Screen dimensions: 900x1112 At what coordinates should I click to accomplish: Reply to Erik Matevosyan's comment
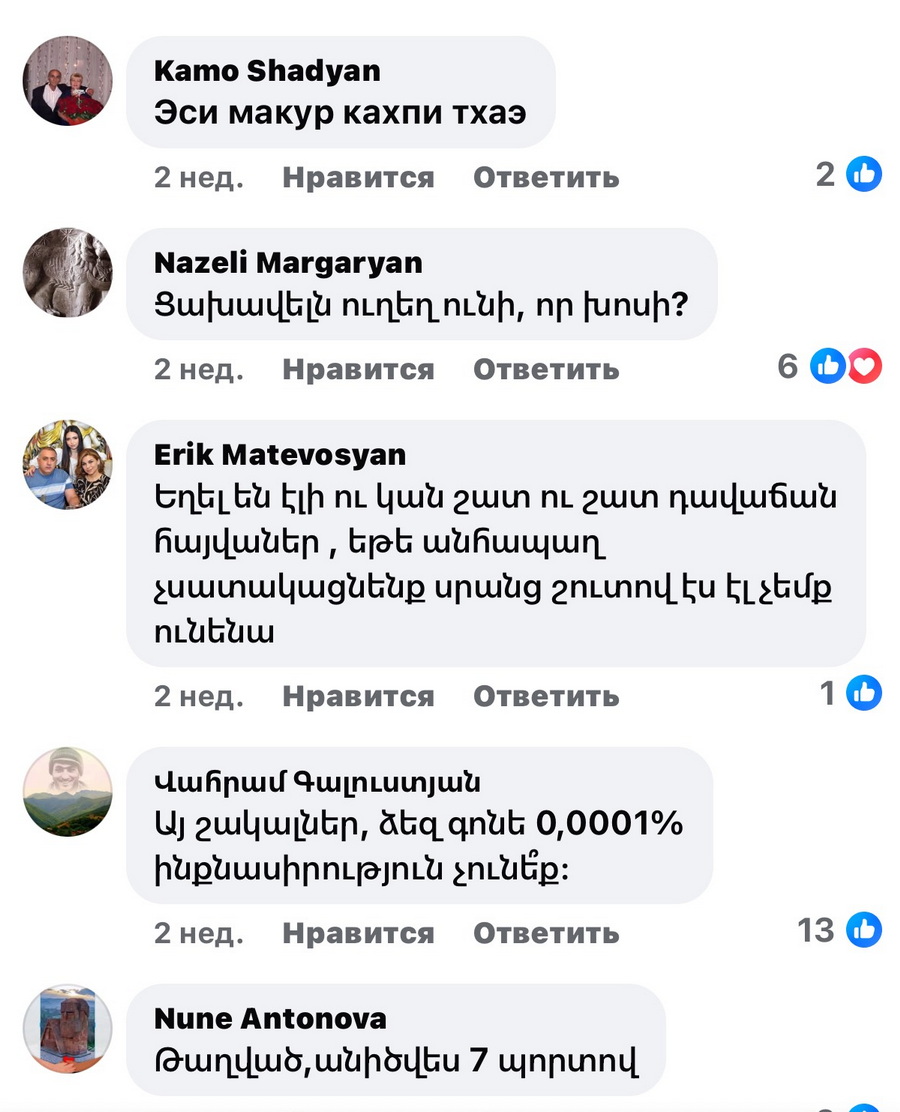pyautogui.click(x=546, y=696)
